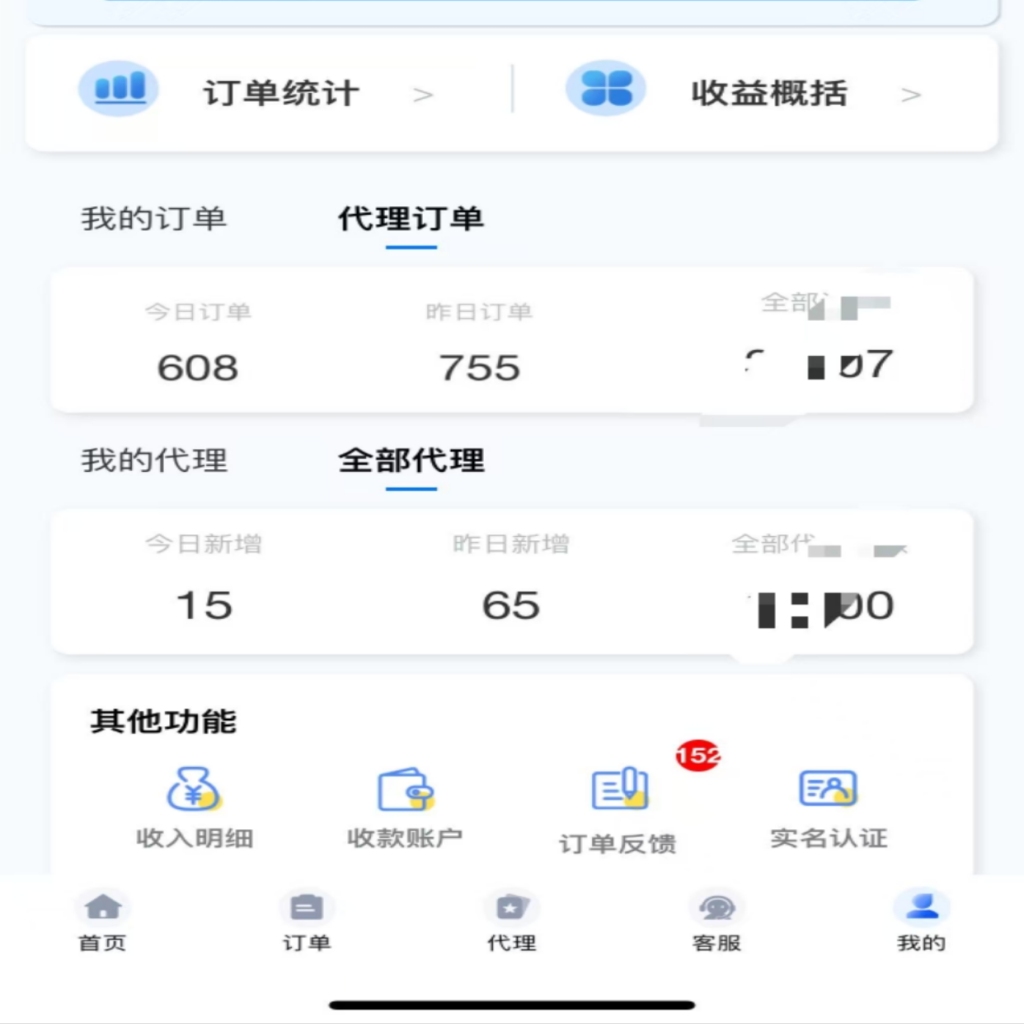Viewport: 1024px width, 1024px height.
Task: Open 订单 in bottom navigation
Action: (x=307, y=921)
